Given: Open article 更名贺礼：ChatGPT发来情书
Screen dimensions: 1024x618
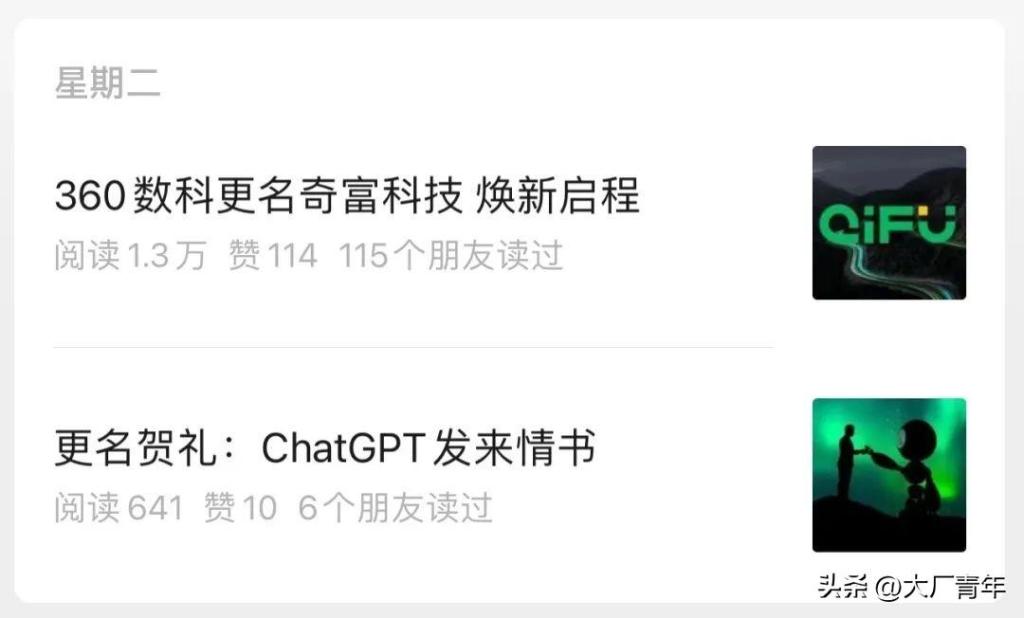Looking at the screenshot, I should click(x=325, y=449).
